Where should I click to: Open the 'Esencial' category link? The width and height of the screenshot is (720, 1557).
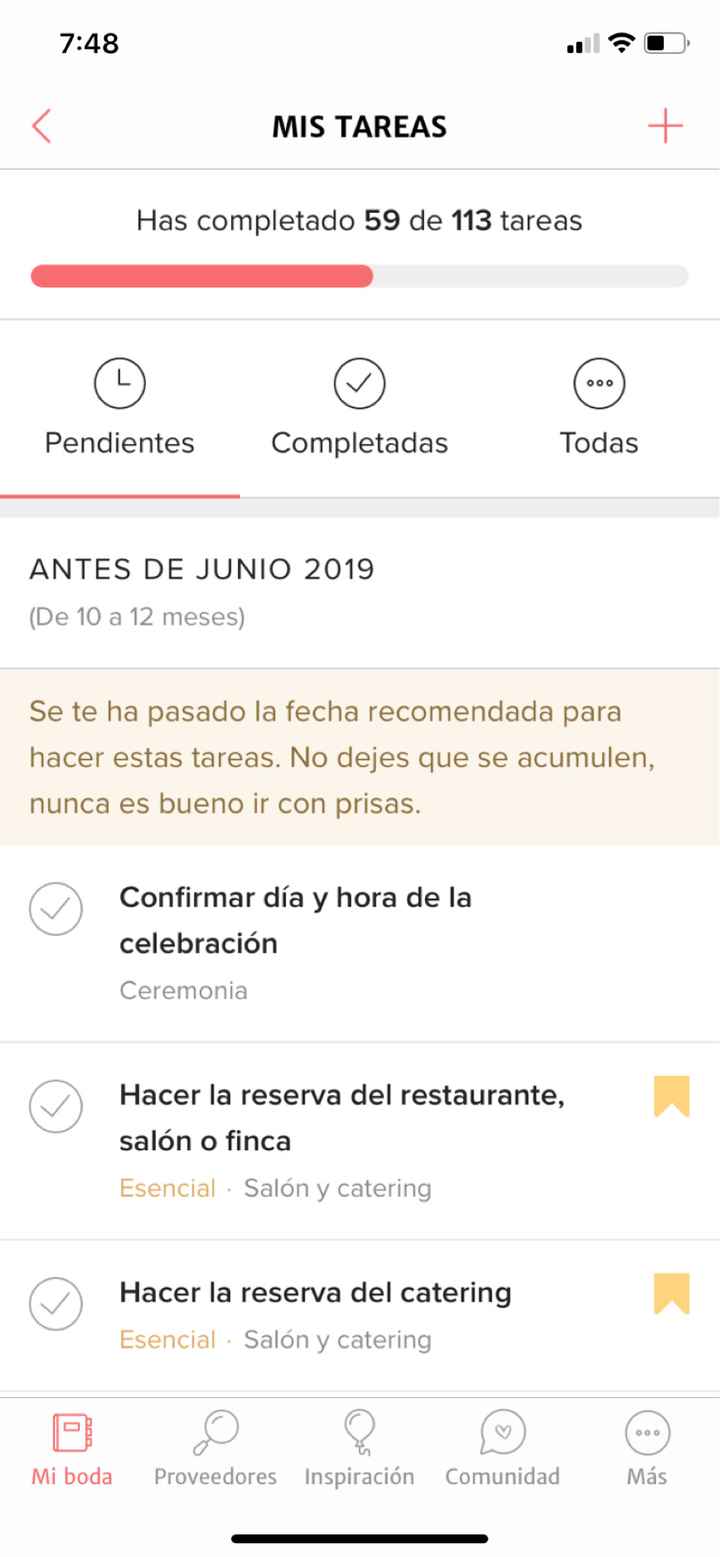pyautogui.click(x=167, y=1188)
